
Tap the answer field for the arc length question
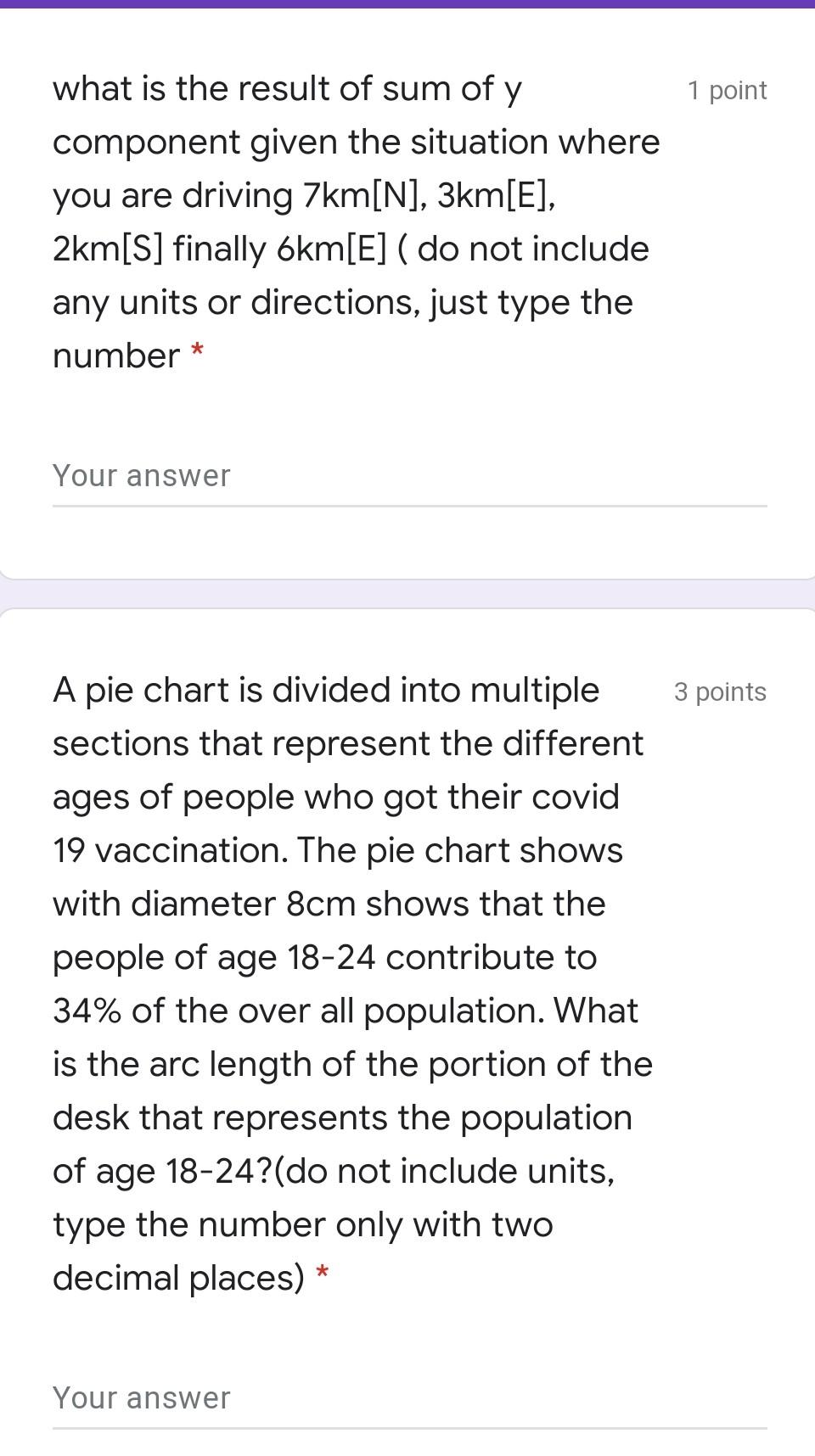click(x=409, y=1397)
